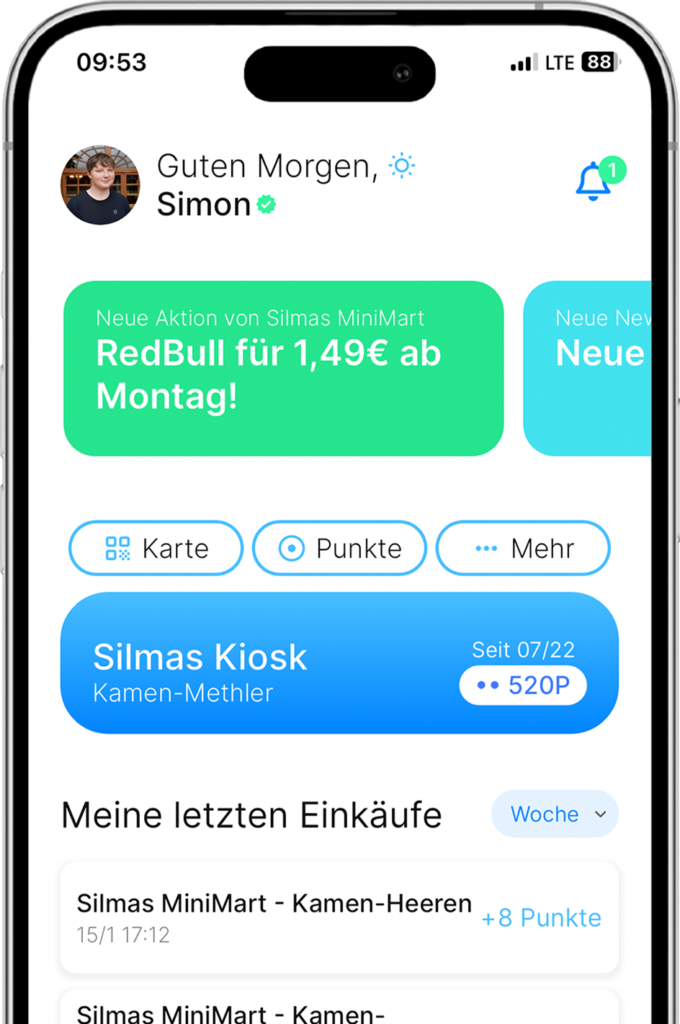Tap the Mehr options chip
Screen dimensions: 680x1024
coord(523,548)
